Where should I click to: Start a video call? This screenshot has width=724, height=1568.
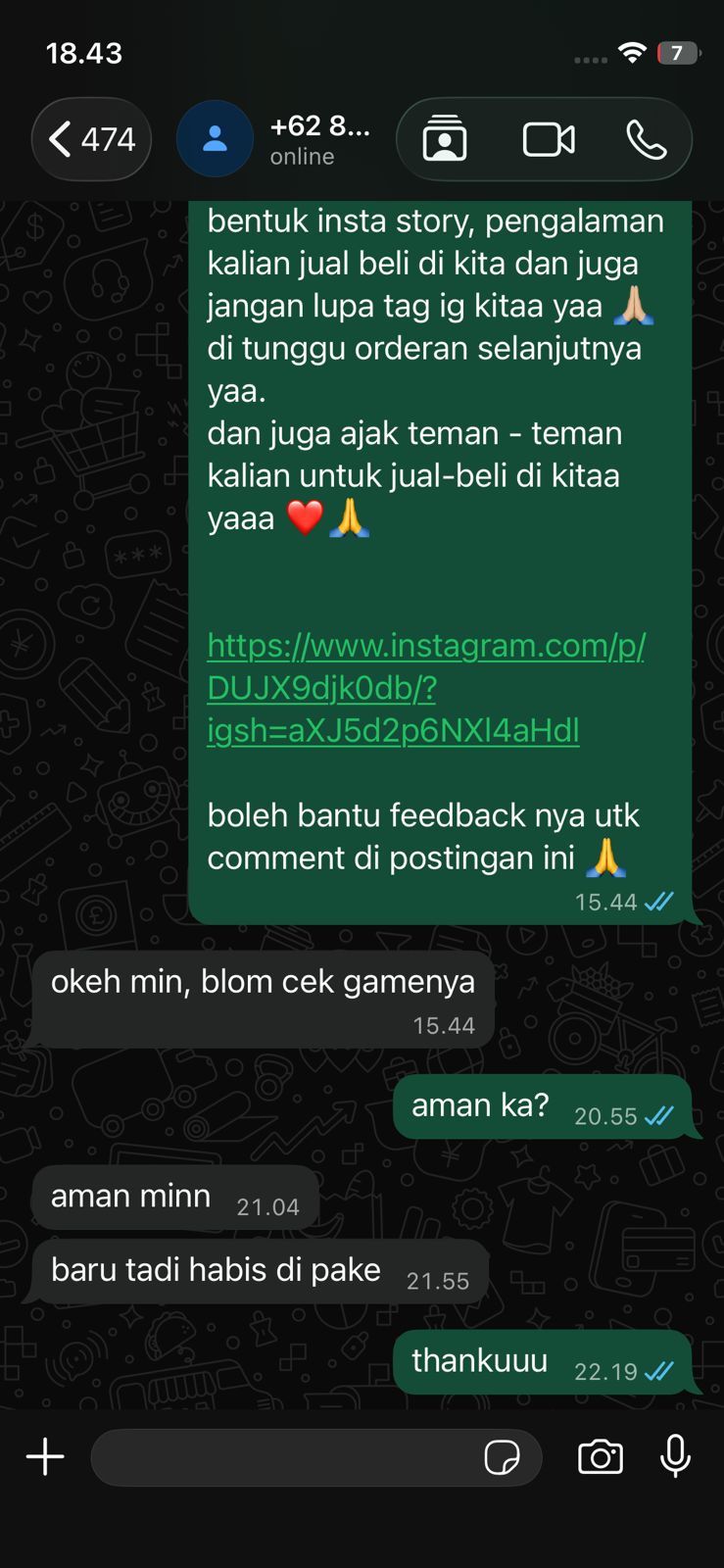pos(549,139)
